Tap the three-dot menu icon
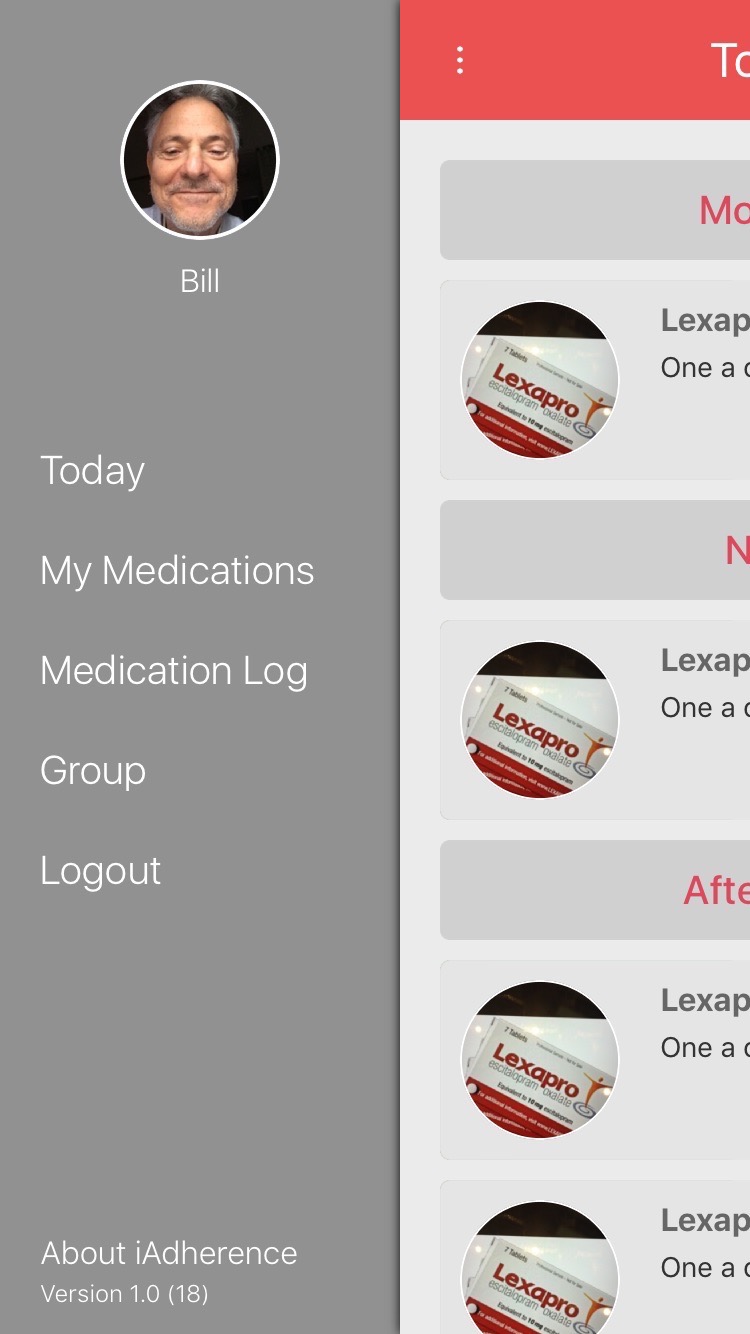 (460, 60)
